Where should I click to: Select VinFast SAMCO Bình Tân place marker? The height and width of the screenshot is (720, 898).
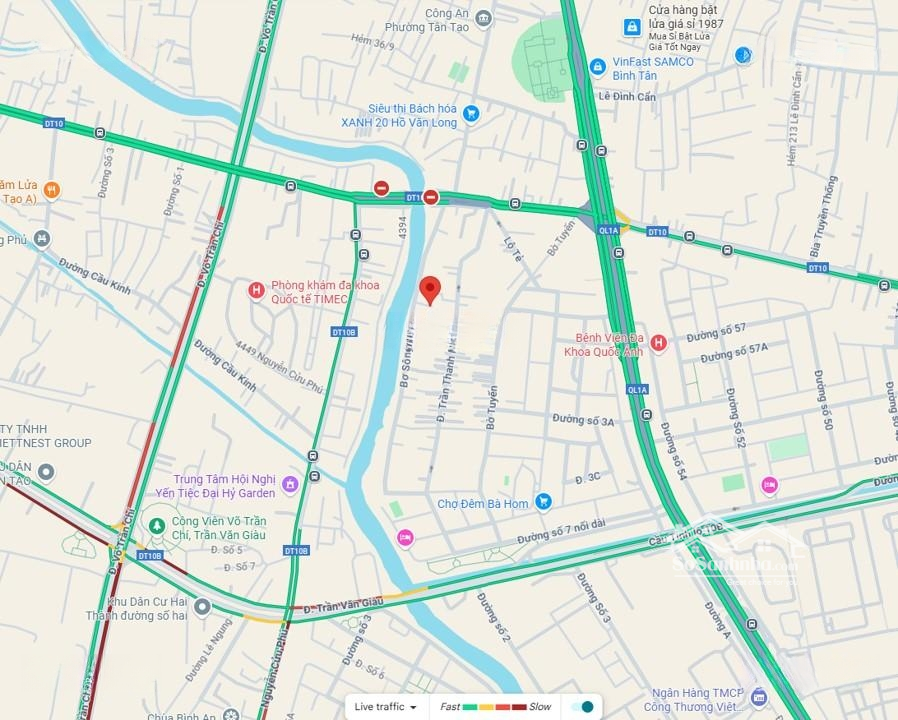(597, 67)
